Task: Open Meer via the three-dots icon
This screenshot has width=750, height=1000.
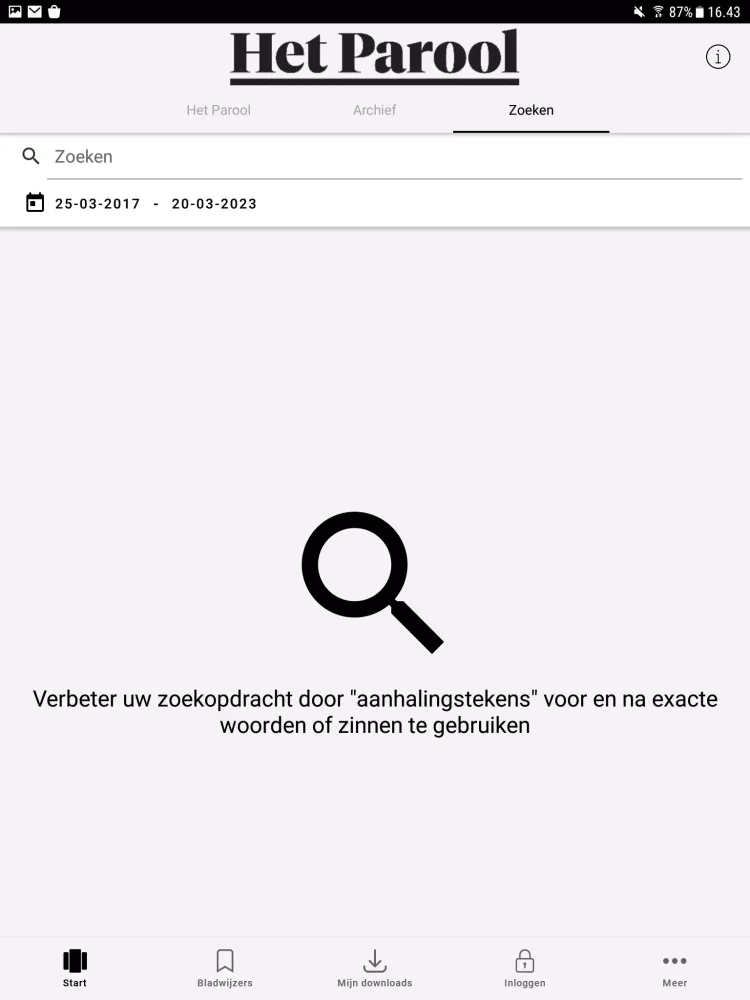Action: [675, 958]
